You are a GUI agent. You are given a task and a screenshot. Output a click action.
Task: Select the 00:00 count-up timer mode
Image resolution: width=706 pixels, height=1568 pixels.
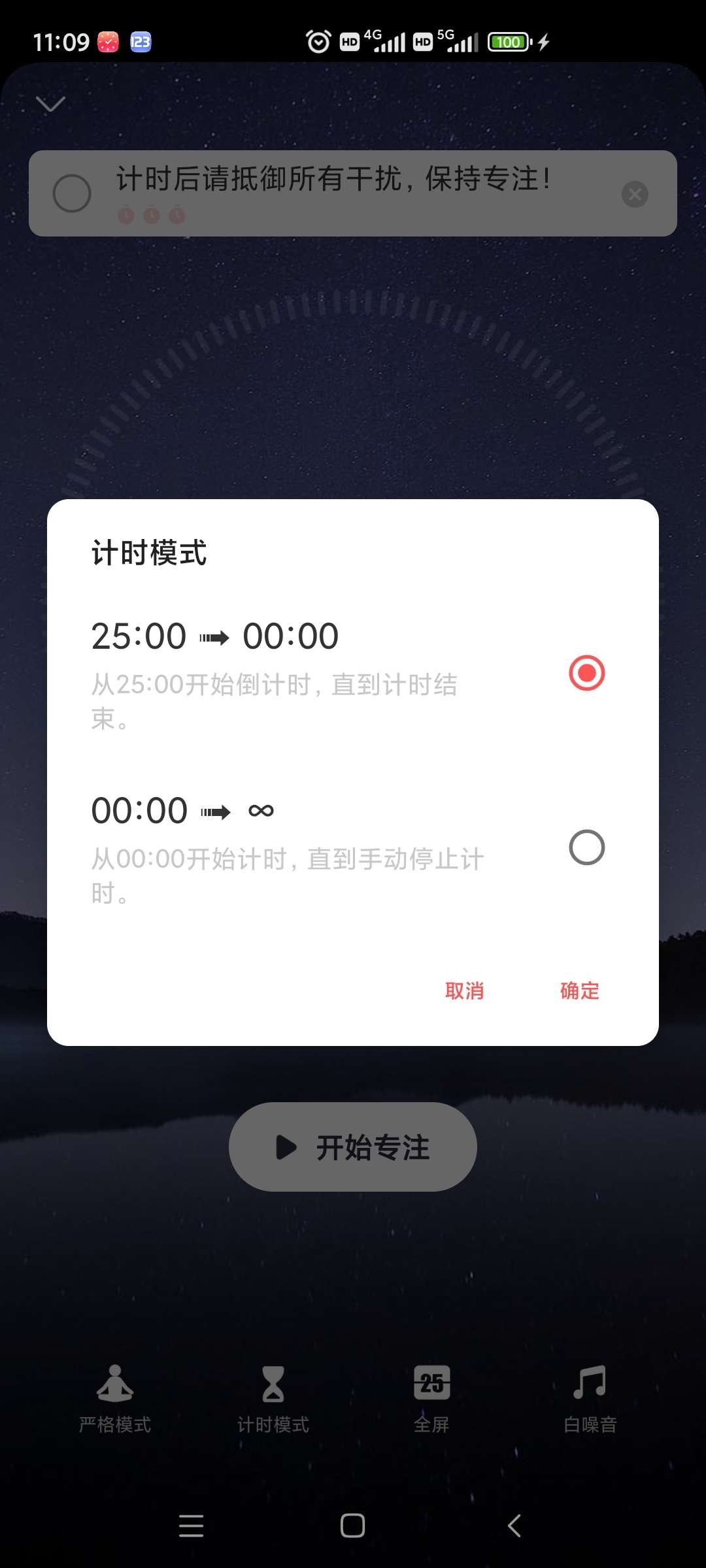586,847
